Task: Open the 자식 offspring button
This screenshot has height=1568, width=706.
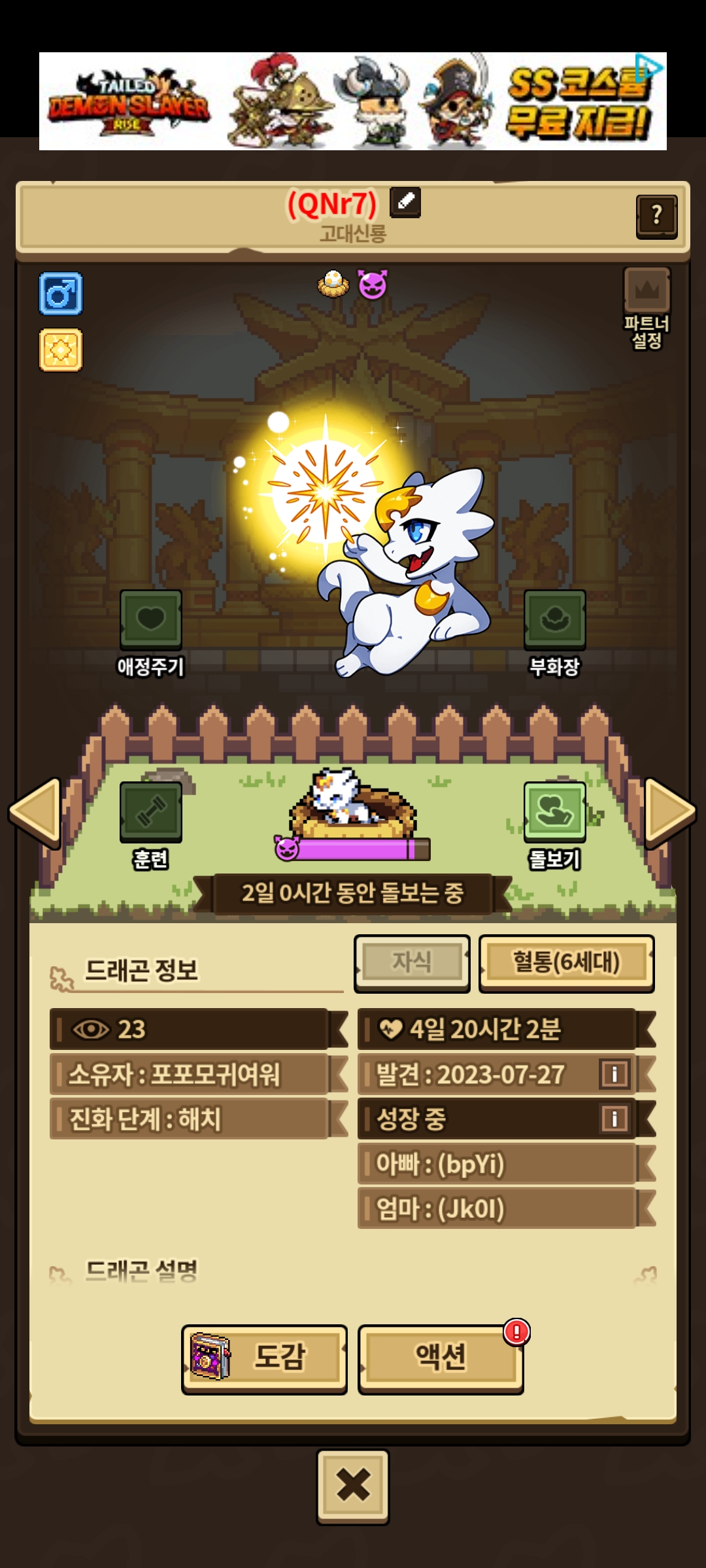Action: point(412,963)
